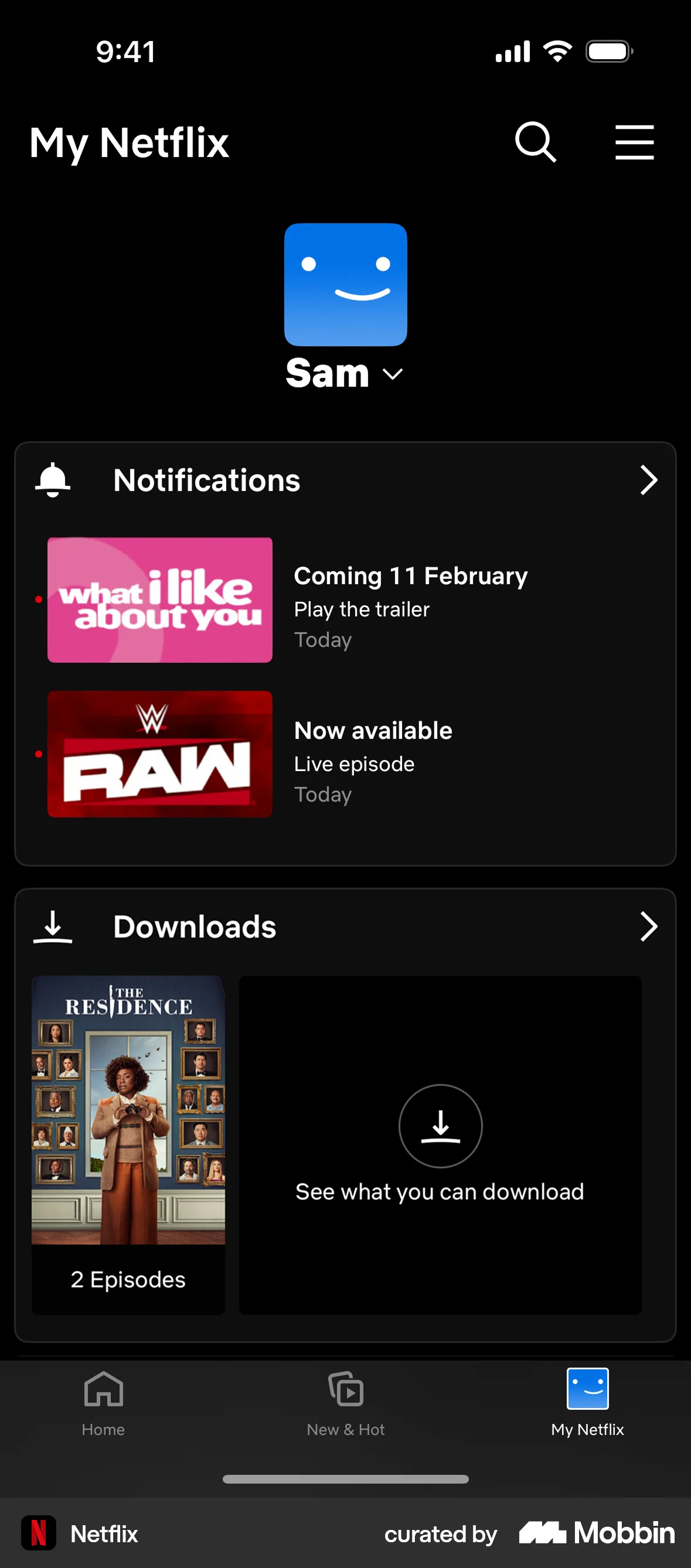691x1568 pixels.
Task: Tap the circular download icon in the placeholder
Action: 440,1126
